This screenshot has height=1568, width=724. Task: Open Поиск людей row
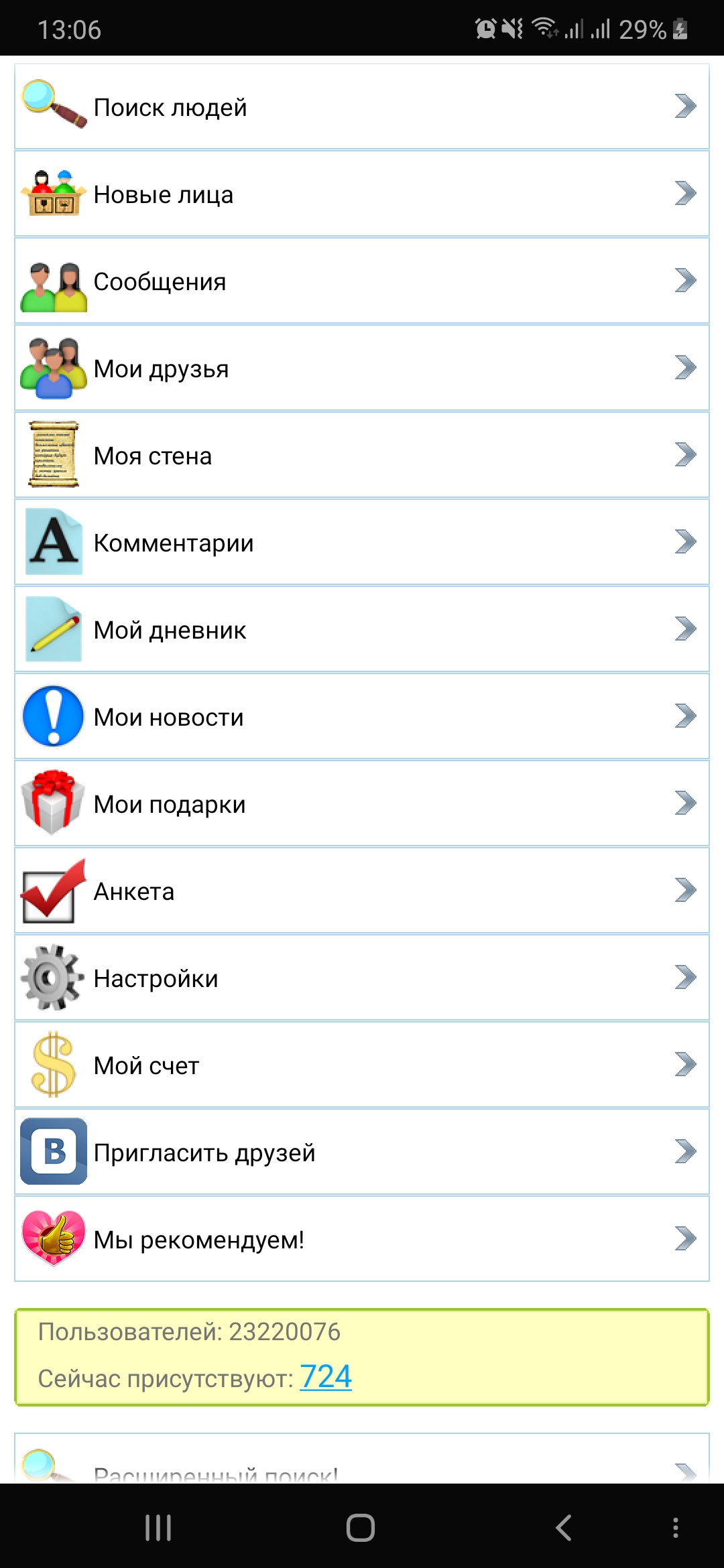point(362,107)
